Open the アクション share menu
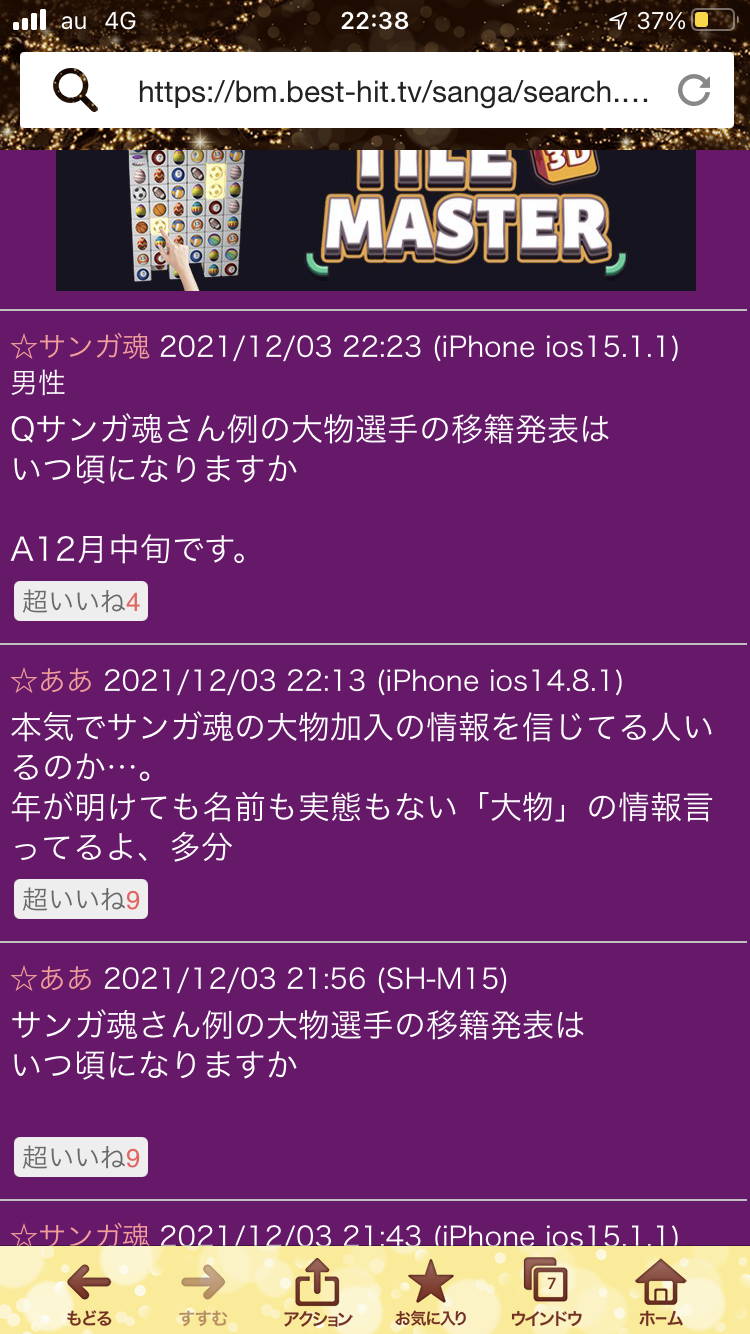750x1334 pixels. tap(317, 1292)
